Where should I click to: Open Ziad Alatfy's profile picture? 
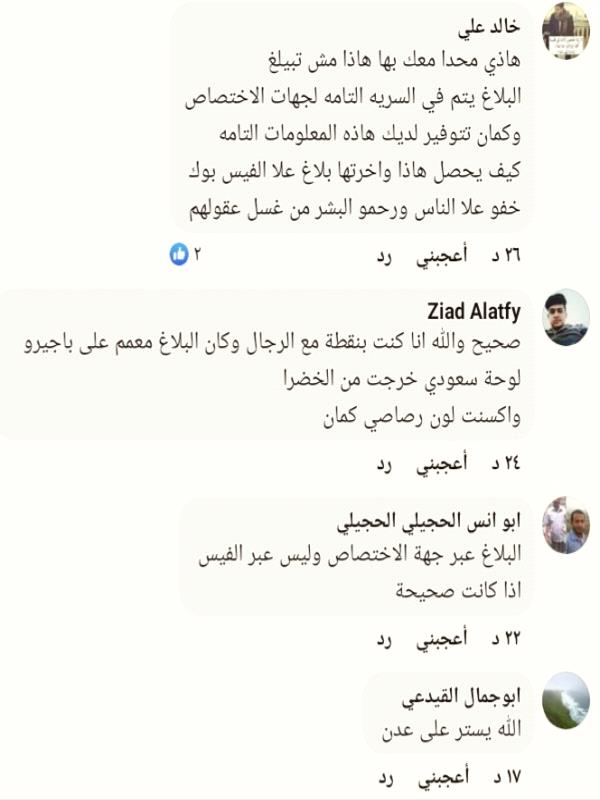(566, 318)
